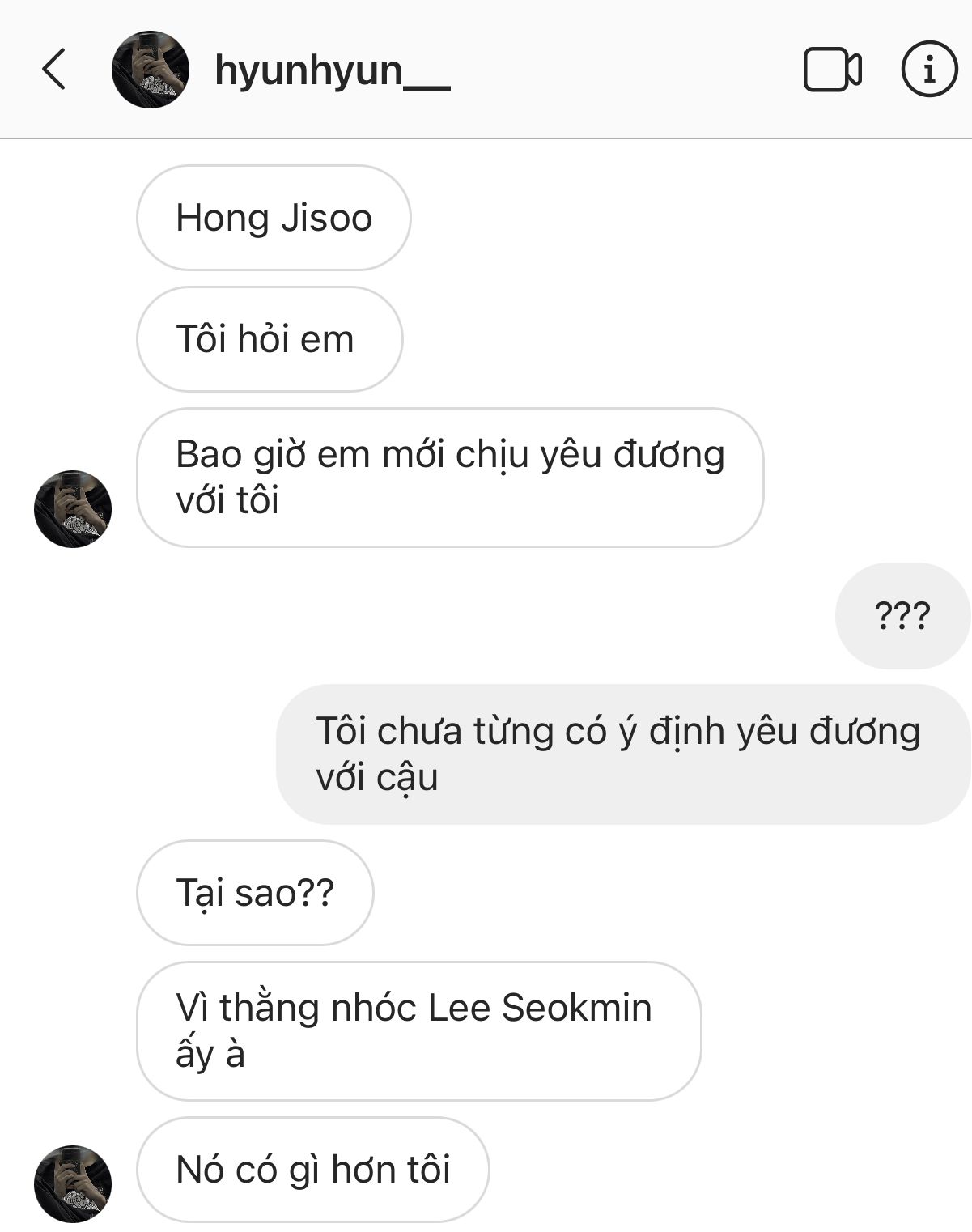This screenshot has width=972, height=1232.
Task: Tap sender avatar beside "Nó có gì hơn tôi"
Action: [x=72, y=1183]
